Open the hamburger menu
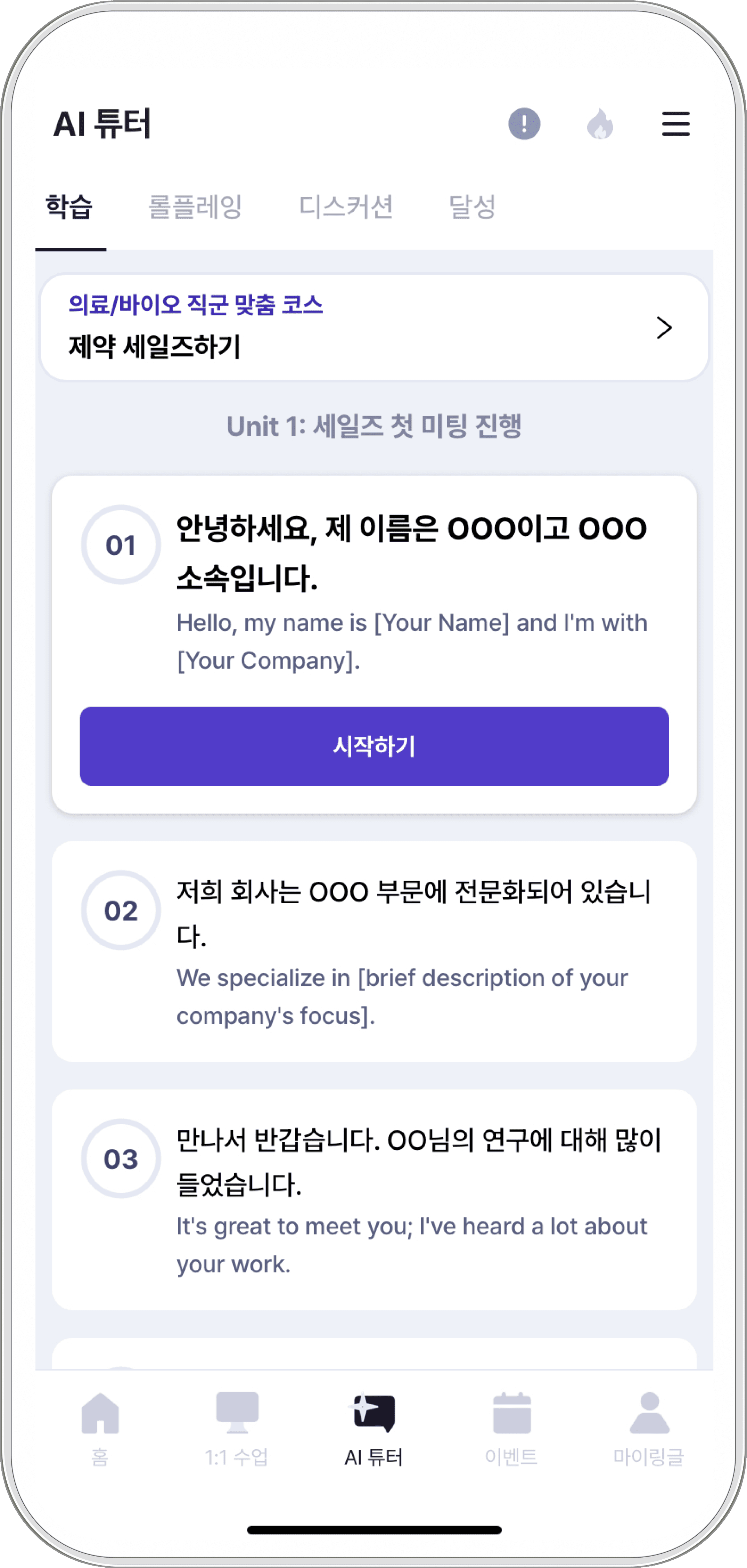The height and width of the screenshot is (1568, 747). [x=675, y=123]
